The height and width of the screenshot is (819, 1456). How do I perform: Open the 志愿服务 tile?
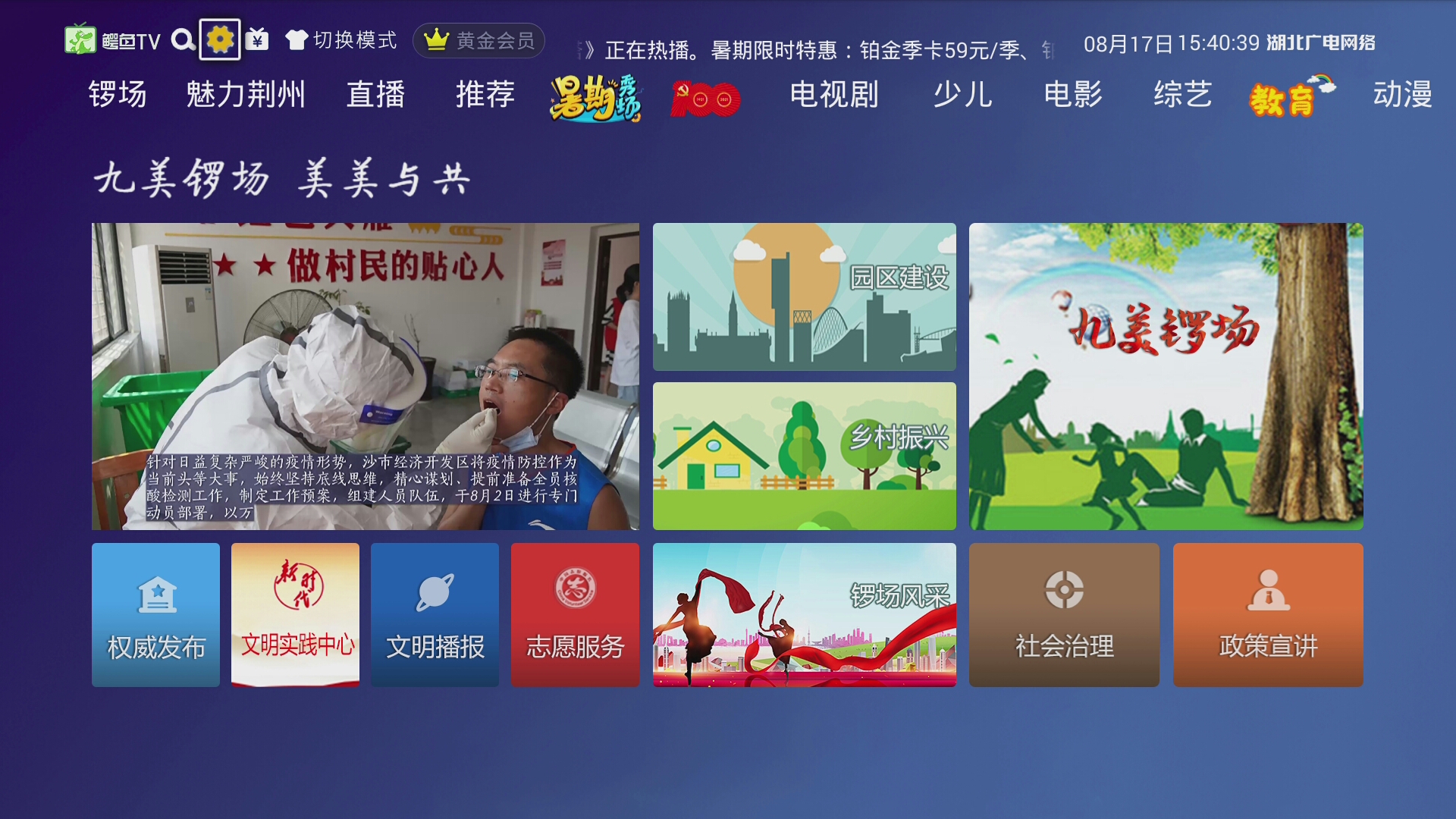[575, 615]
